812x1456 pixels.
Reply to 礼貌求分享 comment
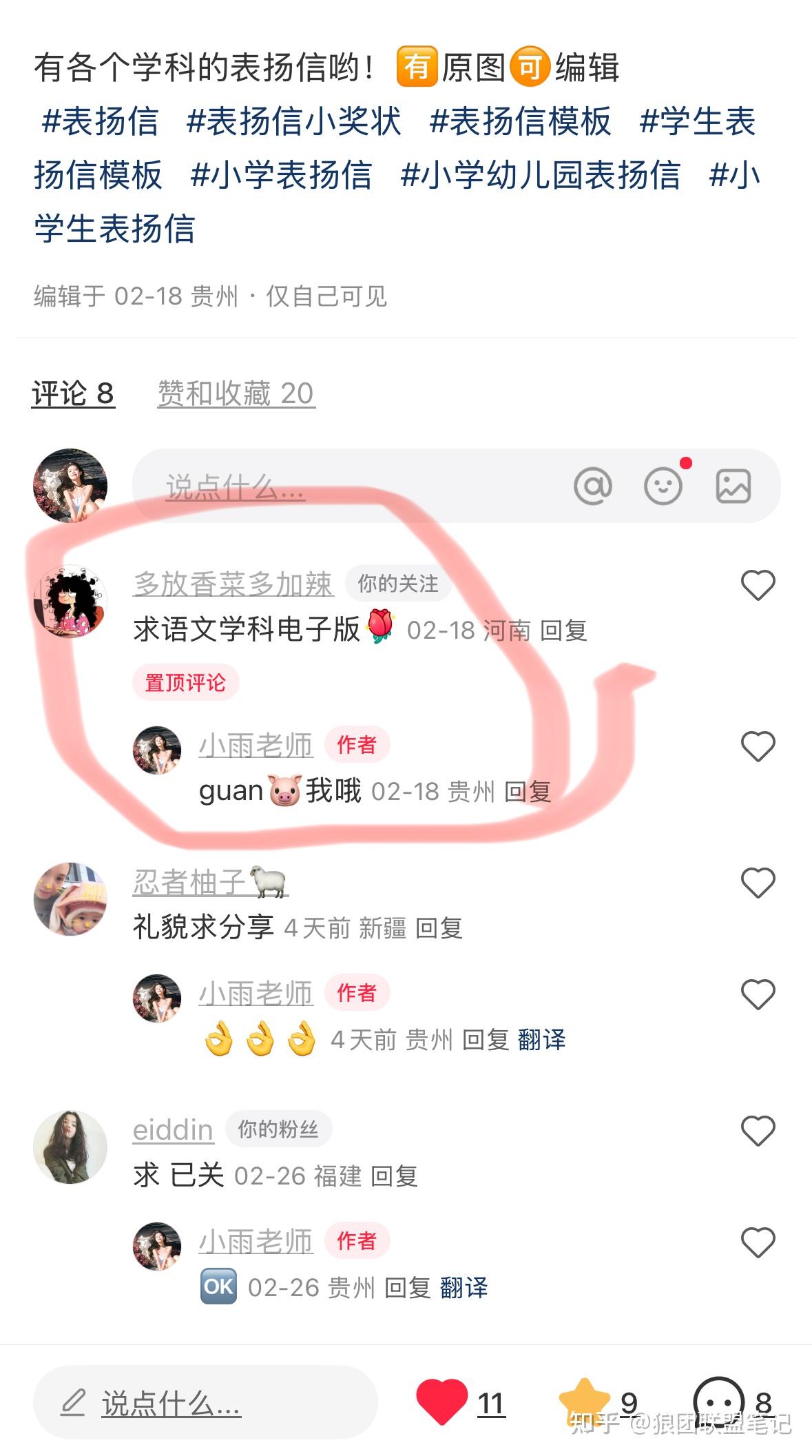point(439,929)
